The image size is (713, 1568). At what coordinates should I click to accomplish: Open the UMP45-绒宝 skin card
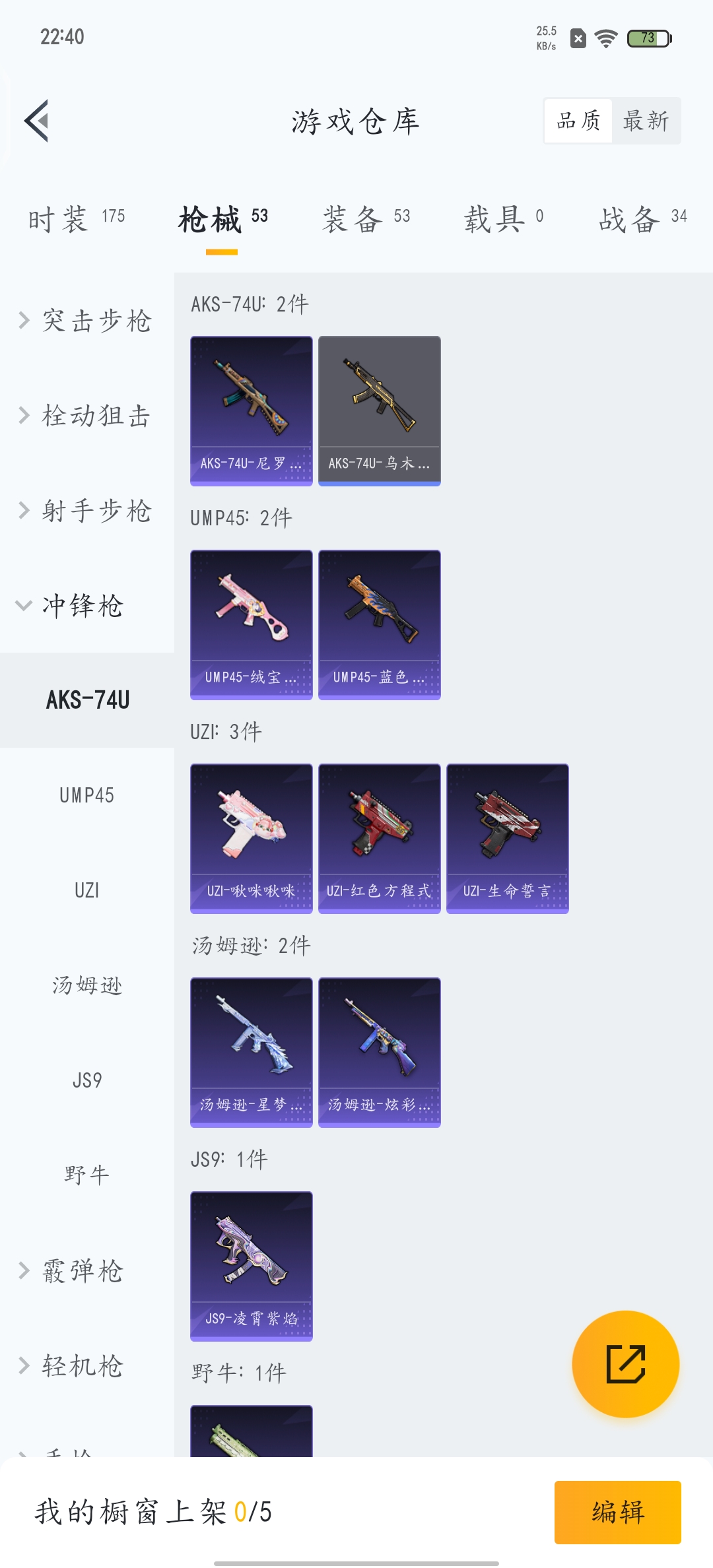(x=251, y=624)
